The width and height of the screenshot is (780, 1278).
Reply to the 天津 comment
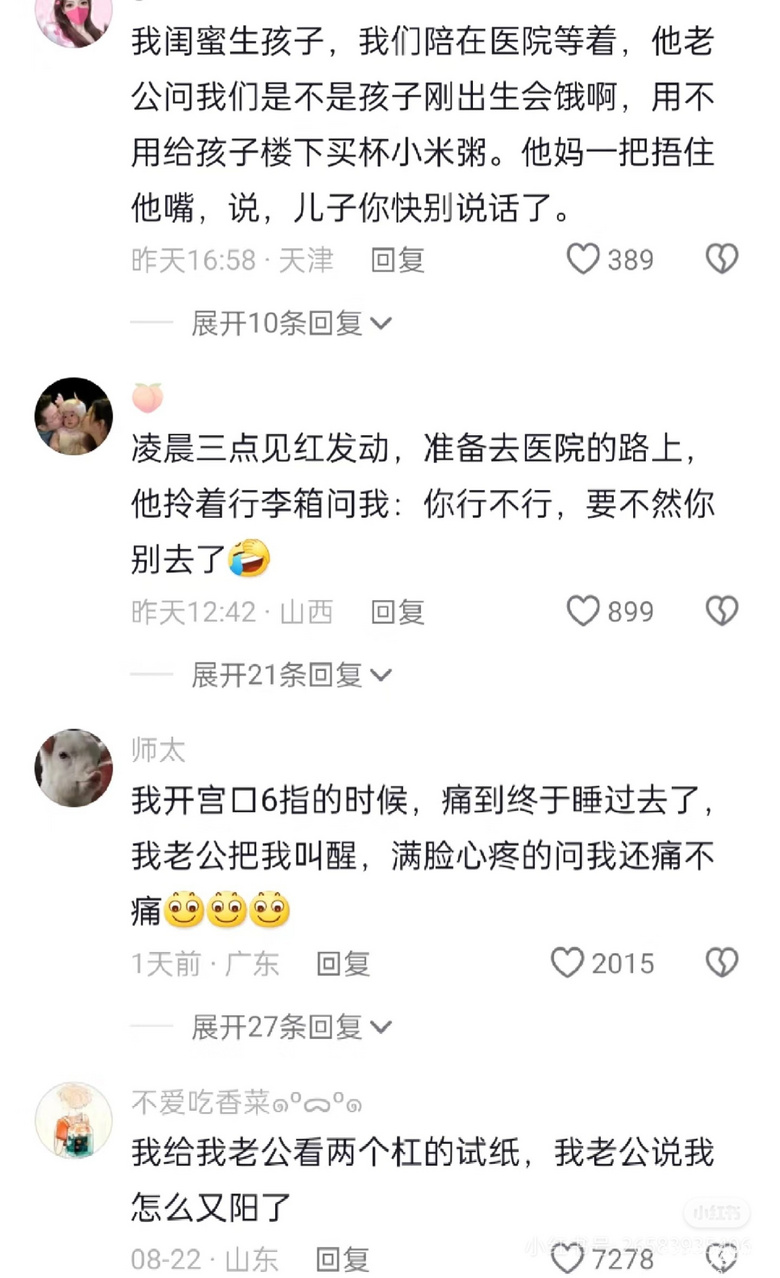tap(398, 260)
